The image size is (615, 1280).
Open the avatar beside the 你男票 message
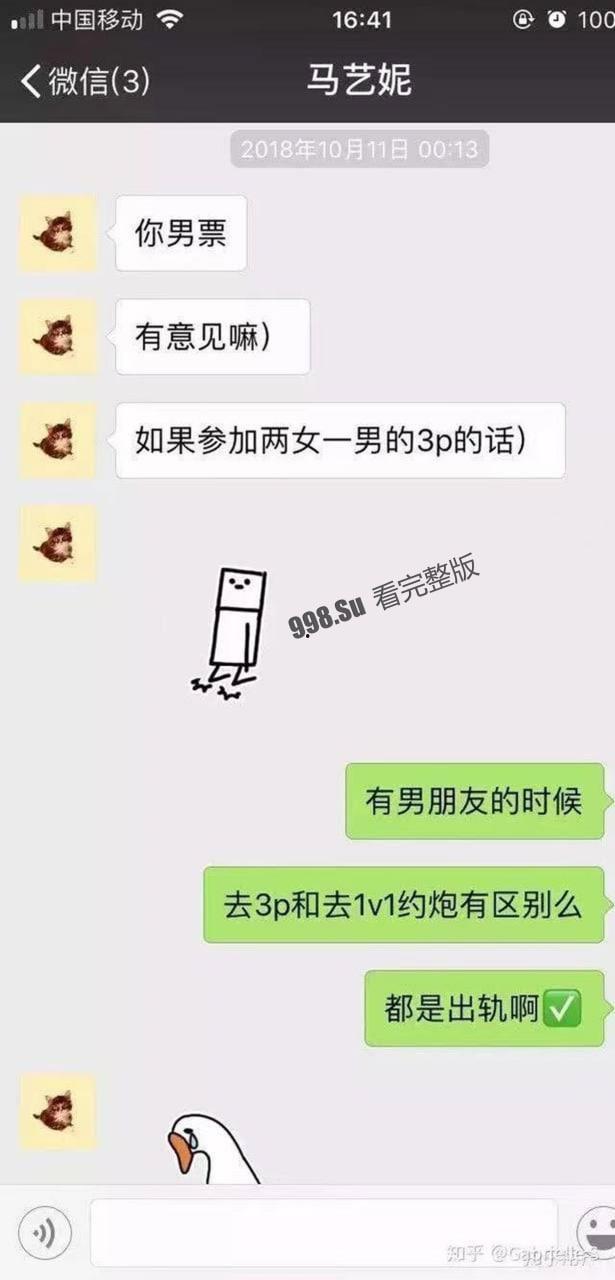[x=58, y=233]
